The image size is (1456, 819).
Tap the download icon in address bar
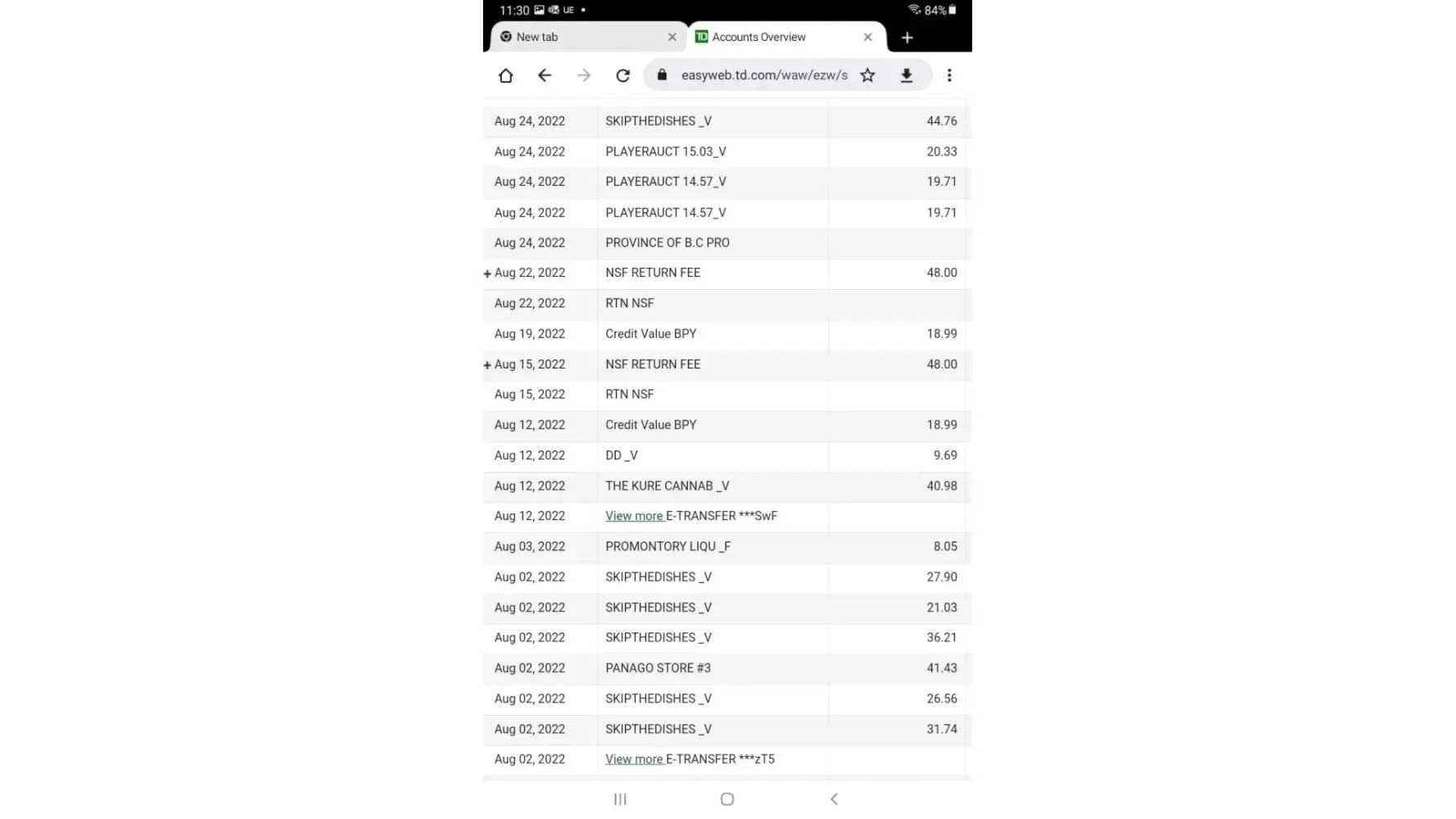pos(907,75)
